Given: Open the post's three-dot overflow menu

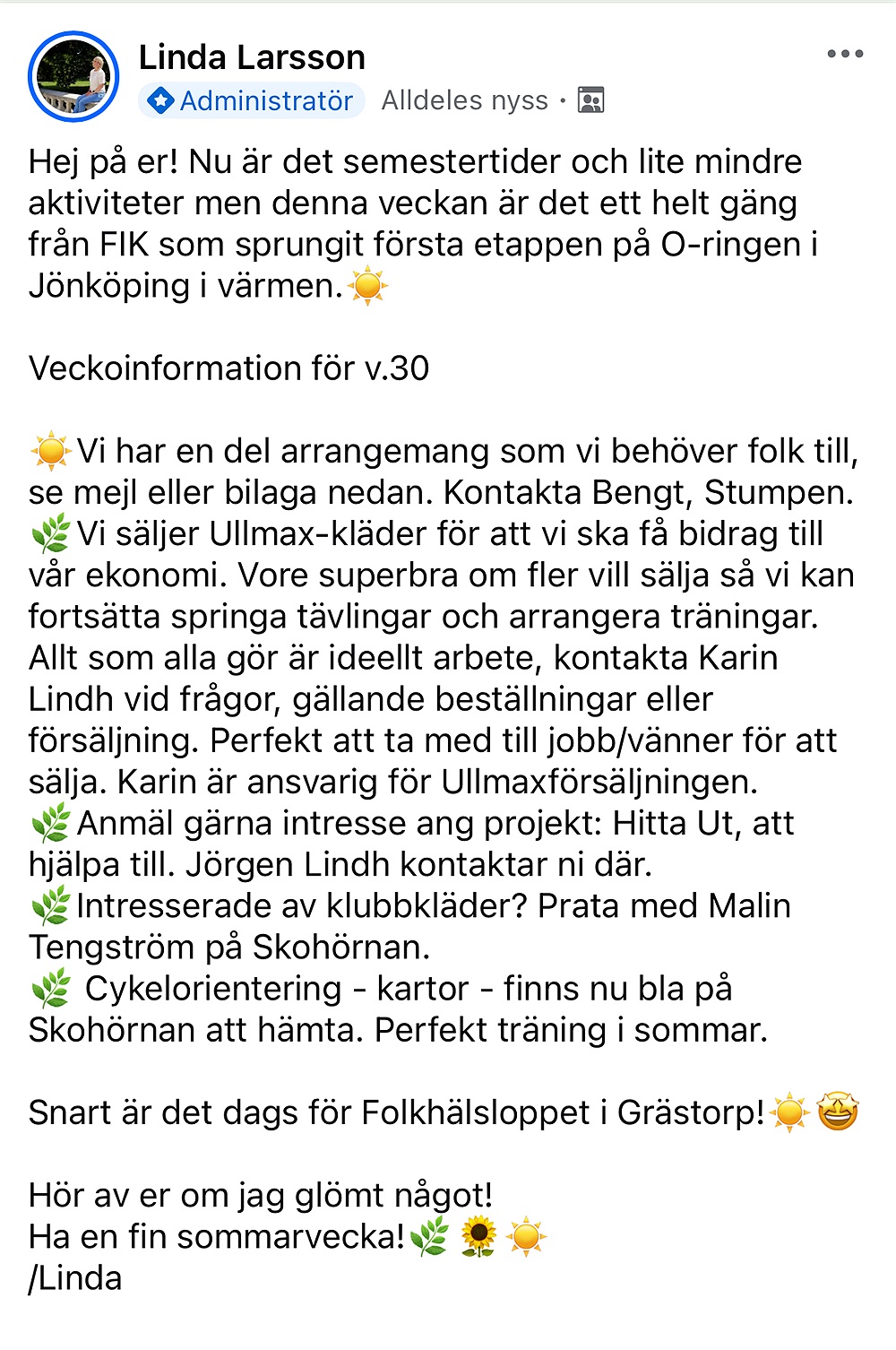Looking at the screenshot, I should click(x=845, y=55).
